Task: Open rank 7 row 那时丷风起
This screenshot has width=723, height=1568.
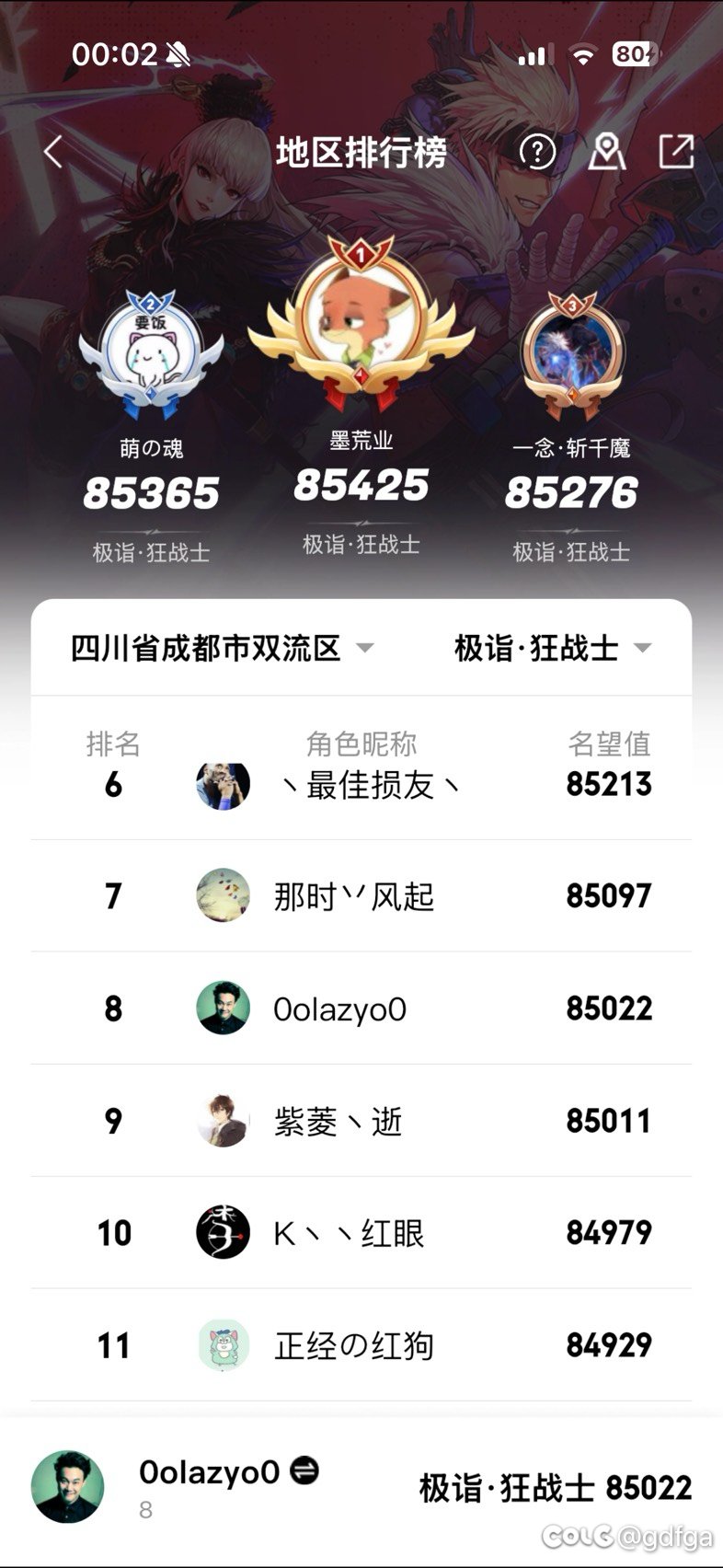Action: click(361, 895)
